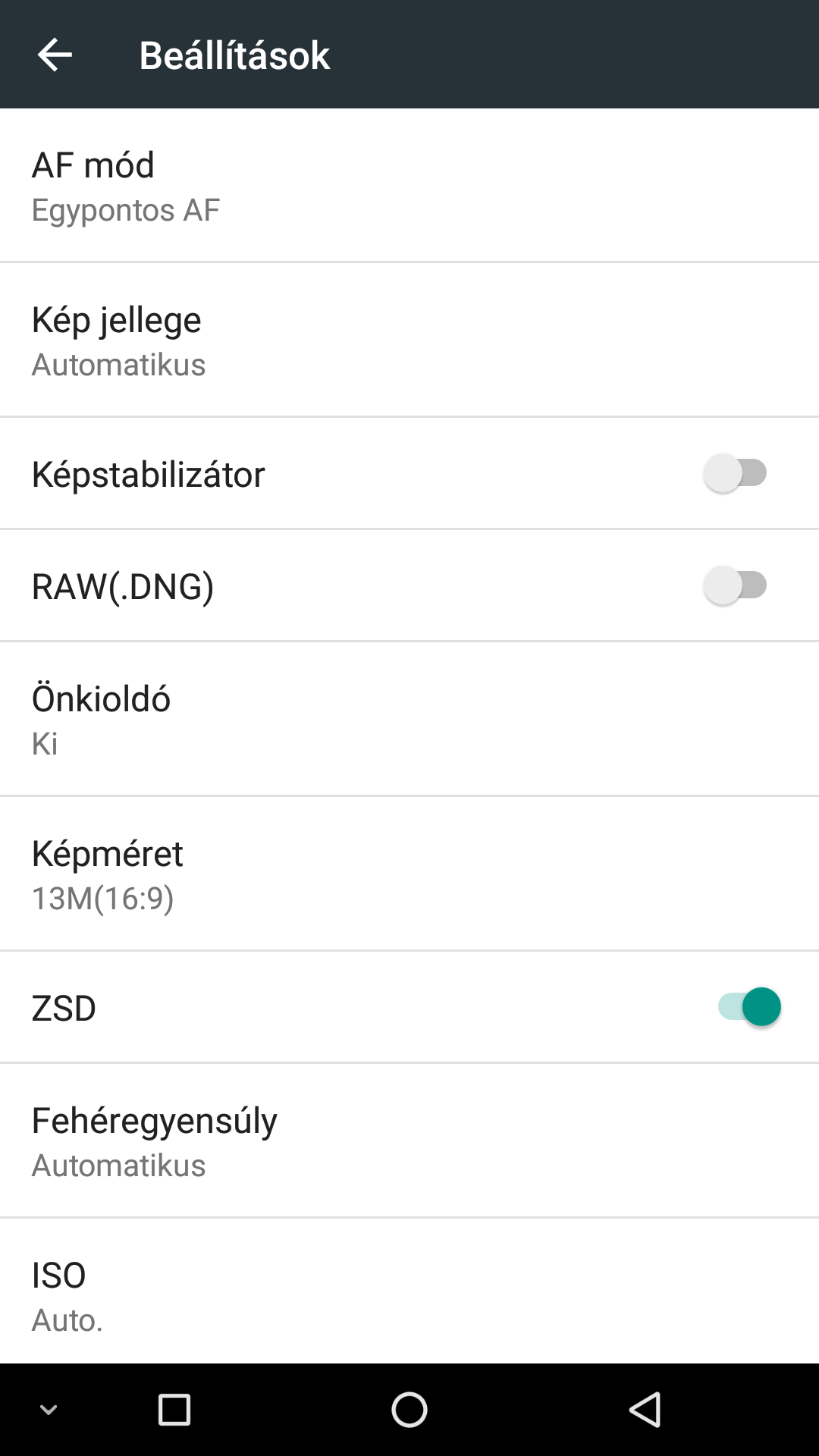This screenshot has width=819, height=1456.
Task: Go back using the header arrow
Action: [x=55, y=55]
